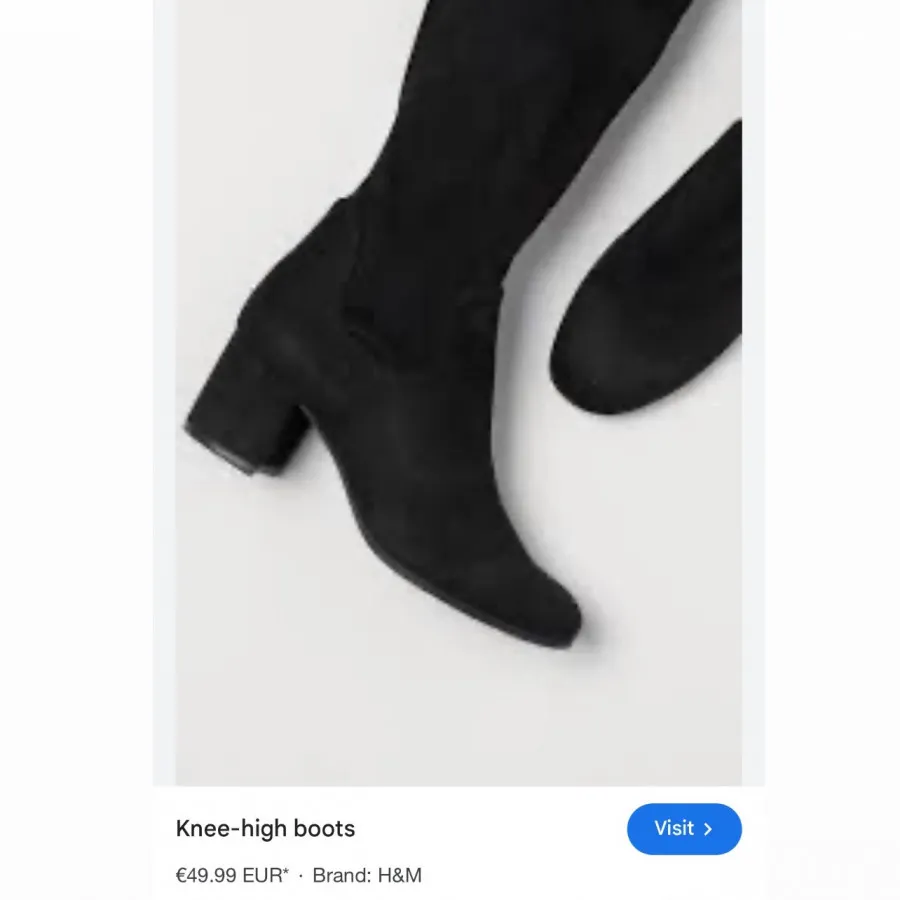The width and height of the screenshot is (900, 900).
Task: Tap the blue Visit button
Action: click(684, 829)
